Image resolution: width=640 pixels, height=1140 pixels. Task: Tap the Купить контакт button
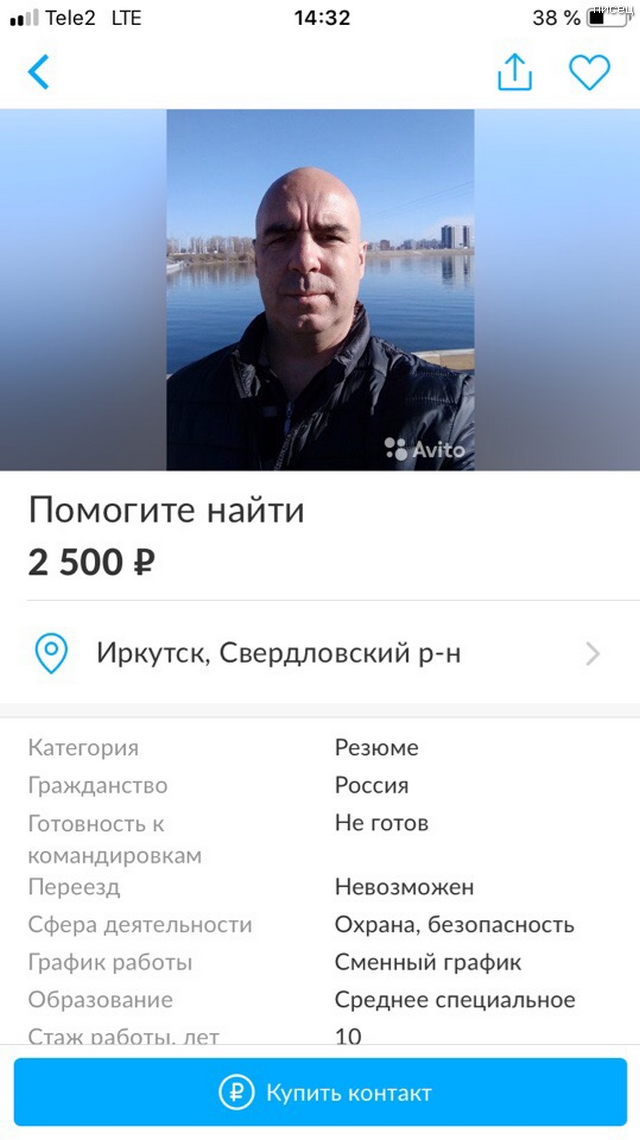pyautogui.click(x=320, y=1093)
